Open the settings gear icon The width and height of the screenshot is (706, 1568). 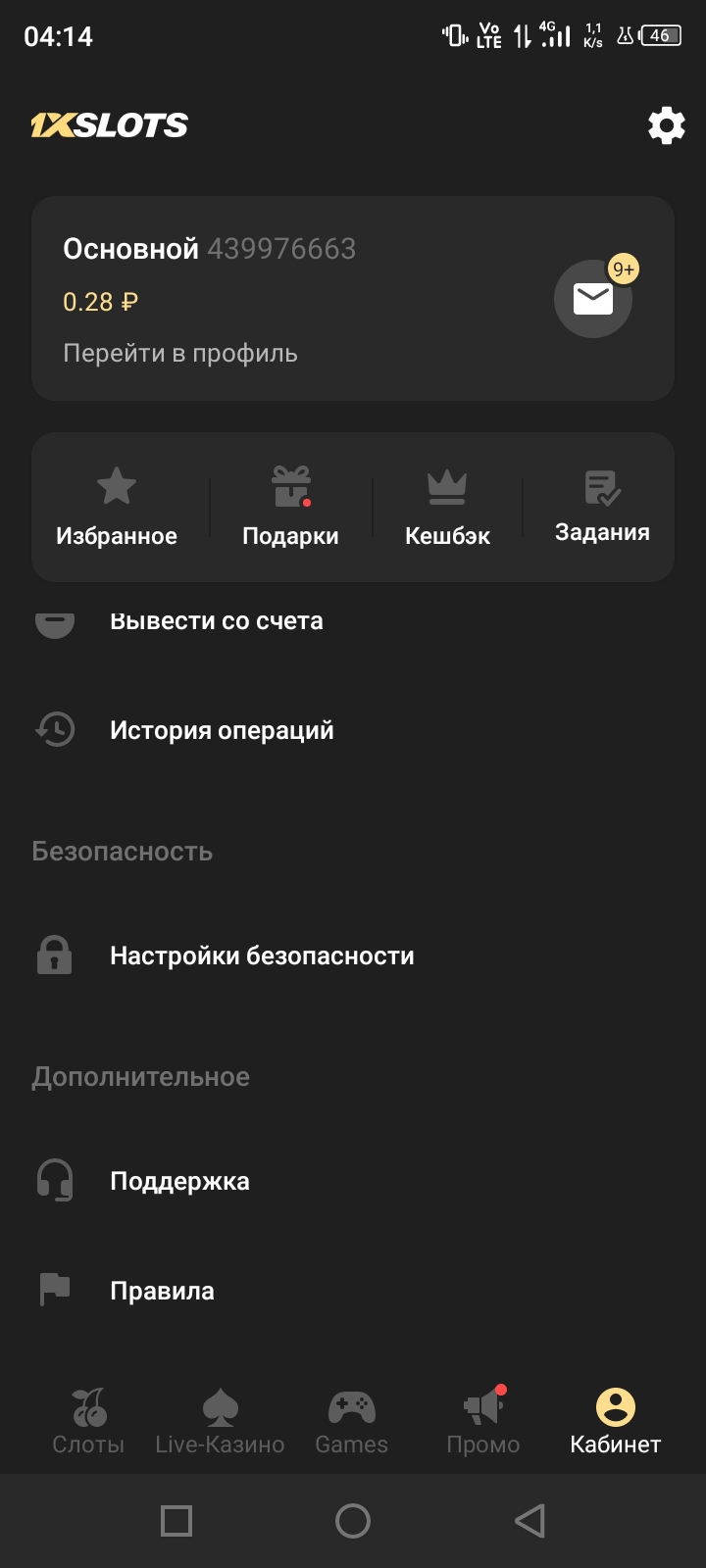(666, 125)
